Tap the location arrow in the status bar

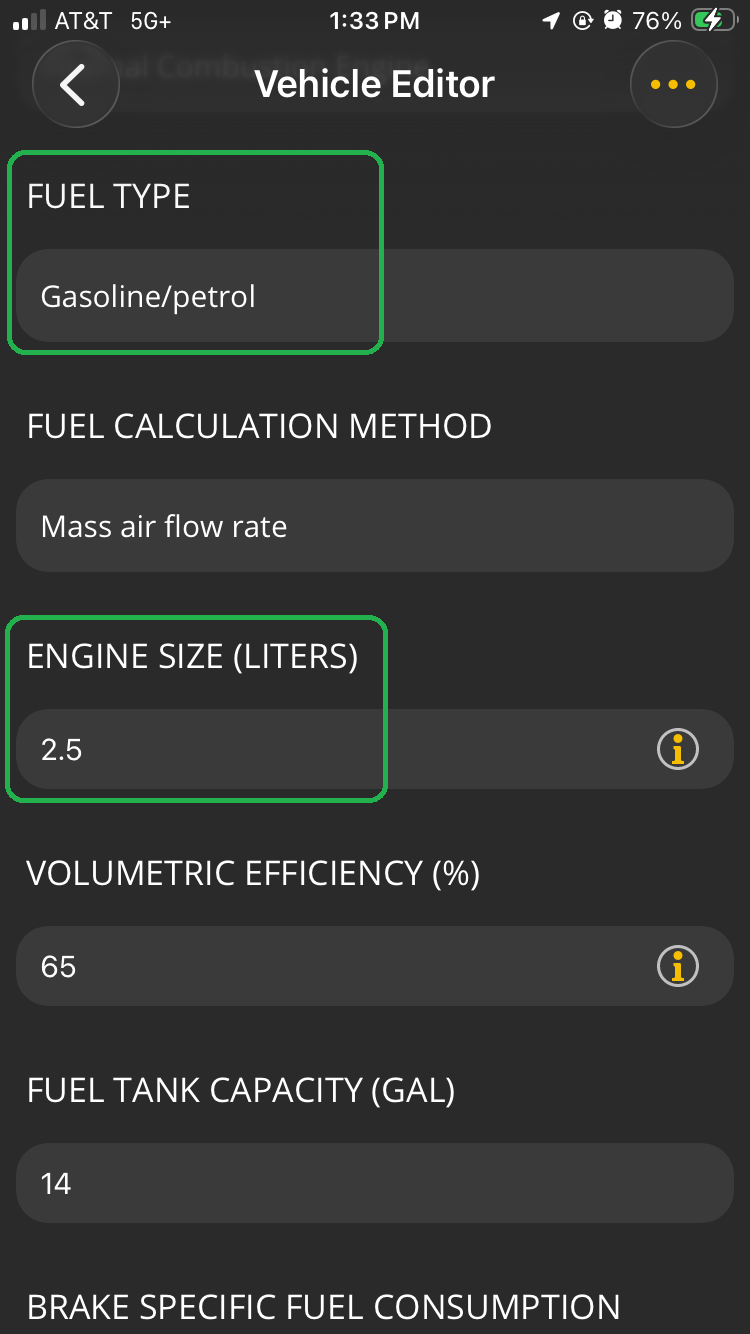point(550,20)
